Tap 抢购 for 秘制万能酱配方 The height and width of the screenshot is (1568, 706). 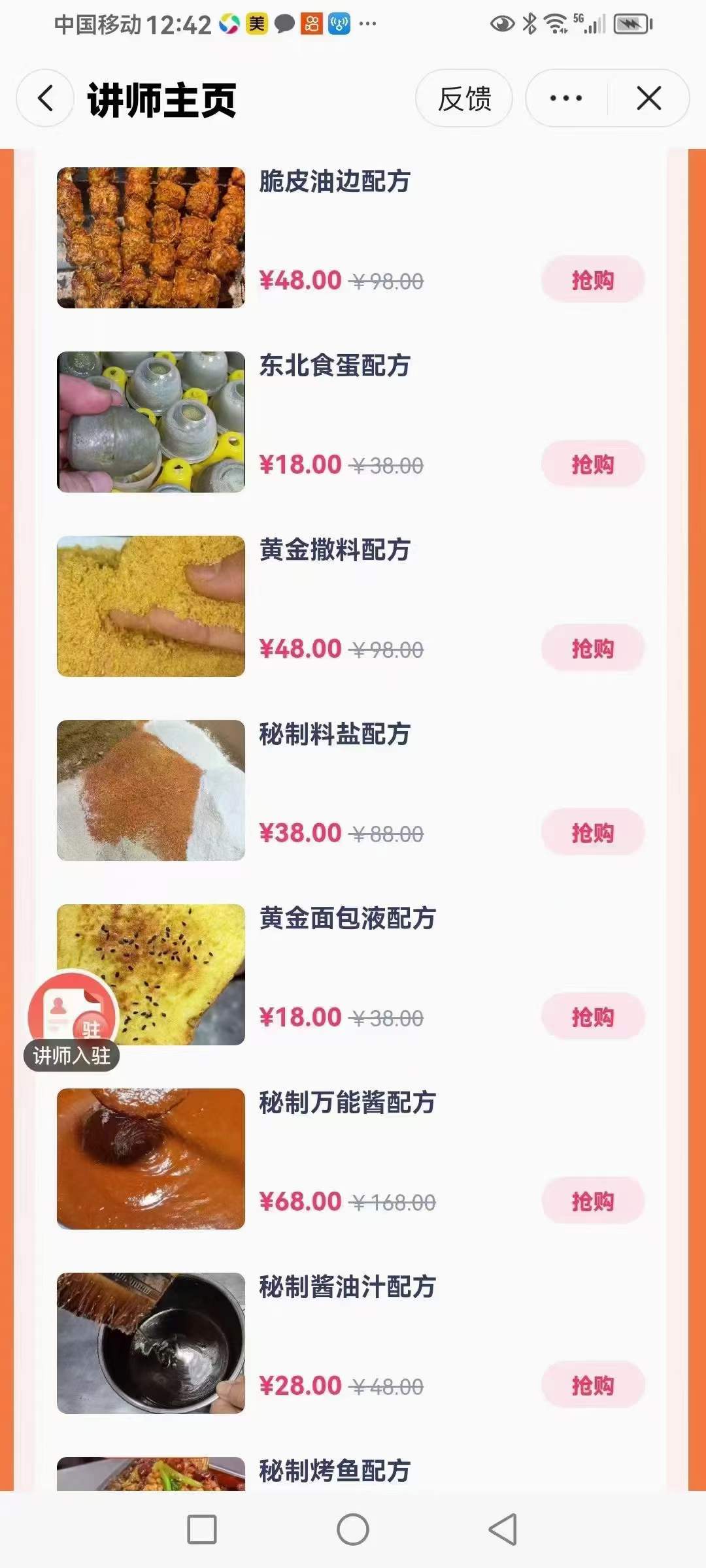[590, 1201]
